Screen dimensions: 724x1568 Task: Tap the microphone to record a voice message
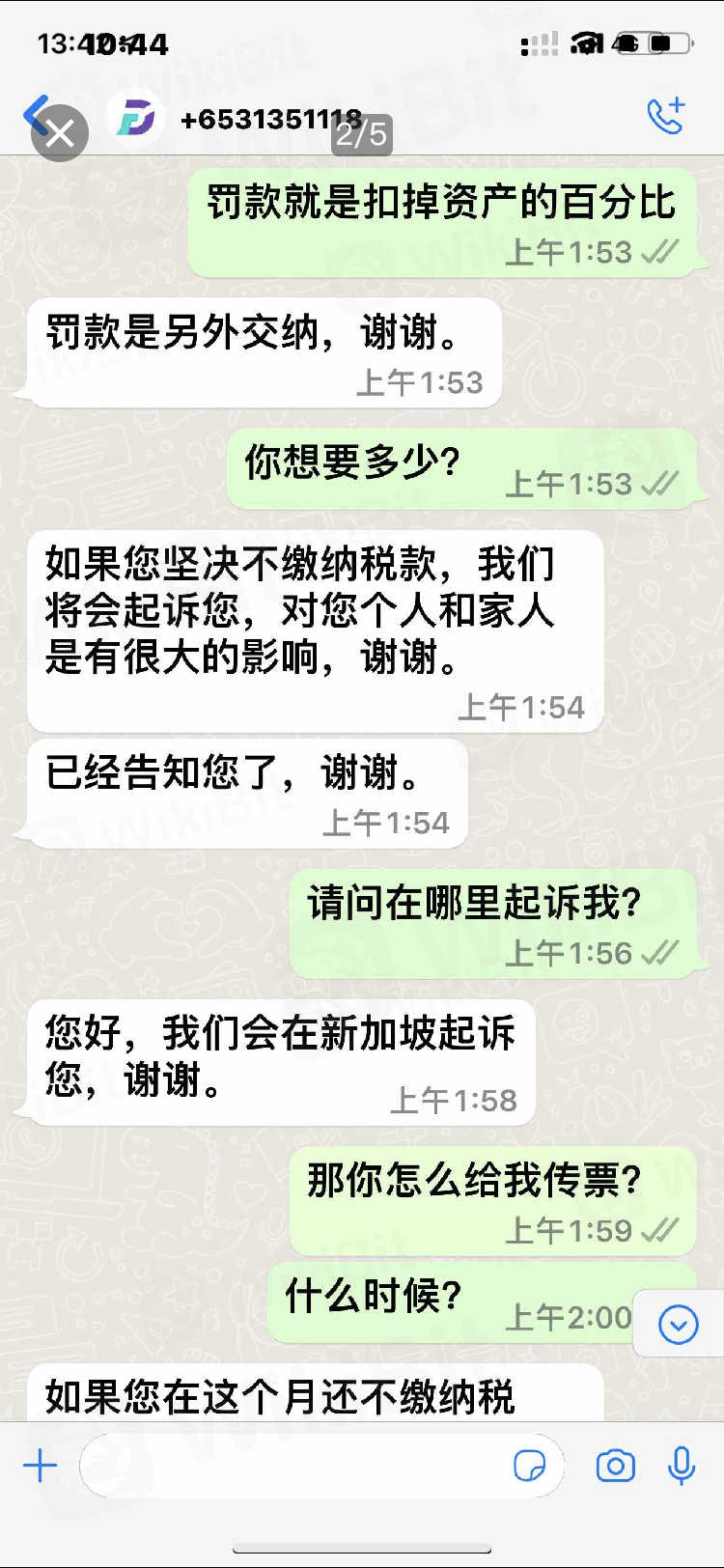coord(682,1466)
